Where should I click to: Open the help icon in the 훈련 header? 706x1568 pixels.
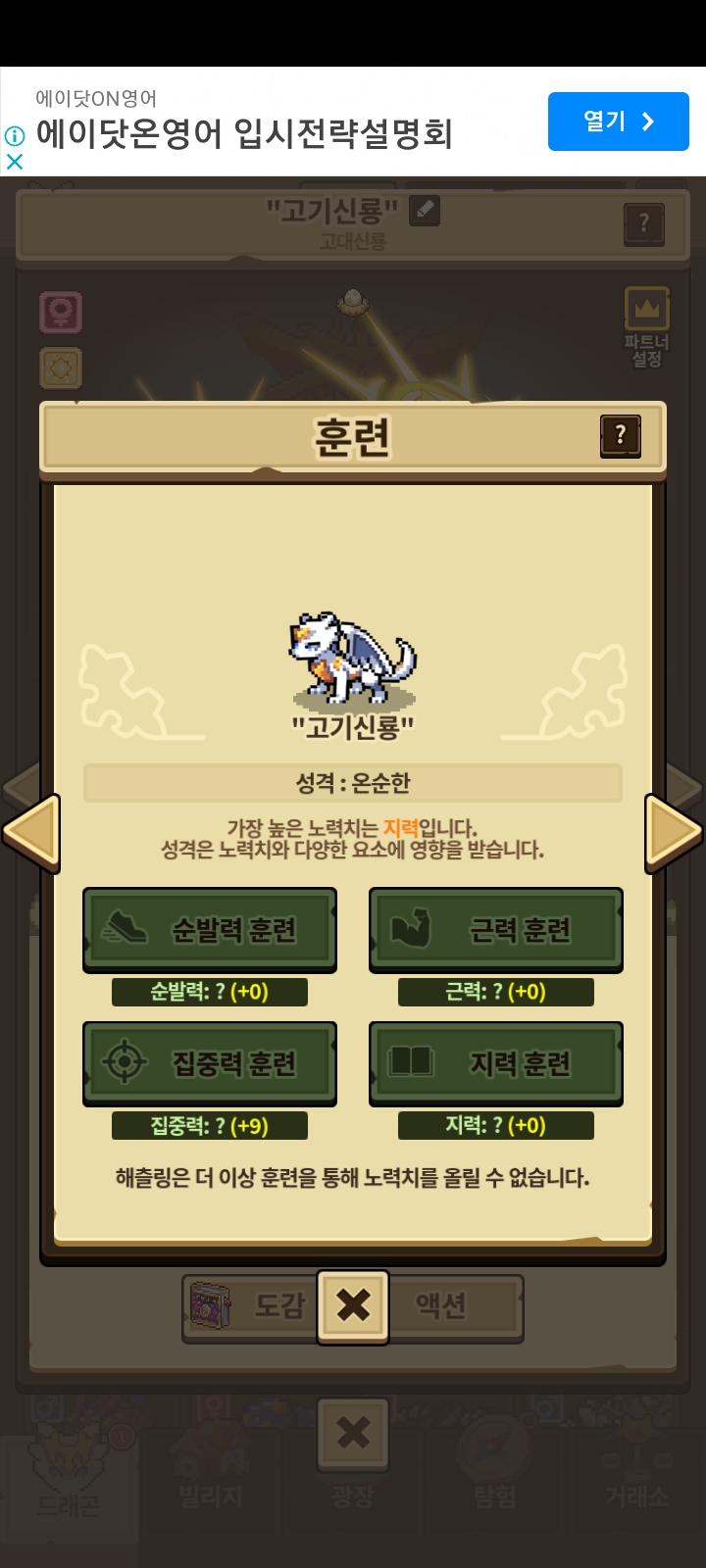pos(620,436)
